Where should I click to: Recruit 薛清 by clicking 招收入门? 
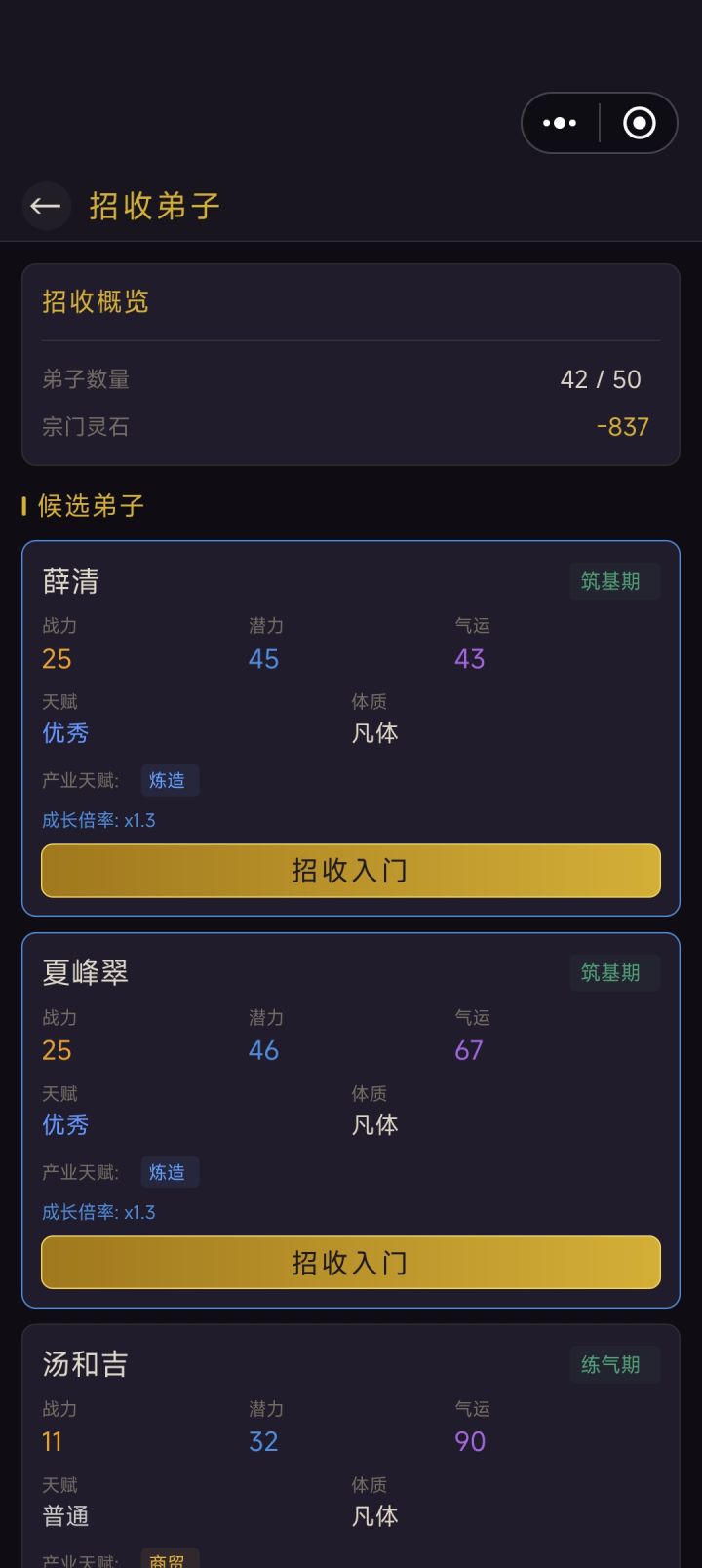click(351, 871)
